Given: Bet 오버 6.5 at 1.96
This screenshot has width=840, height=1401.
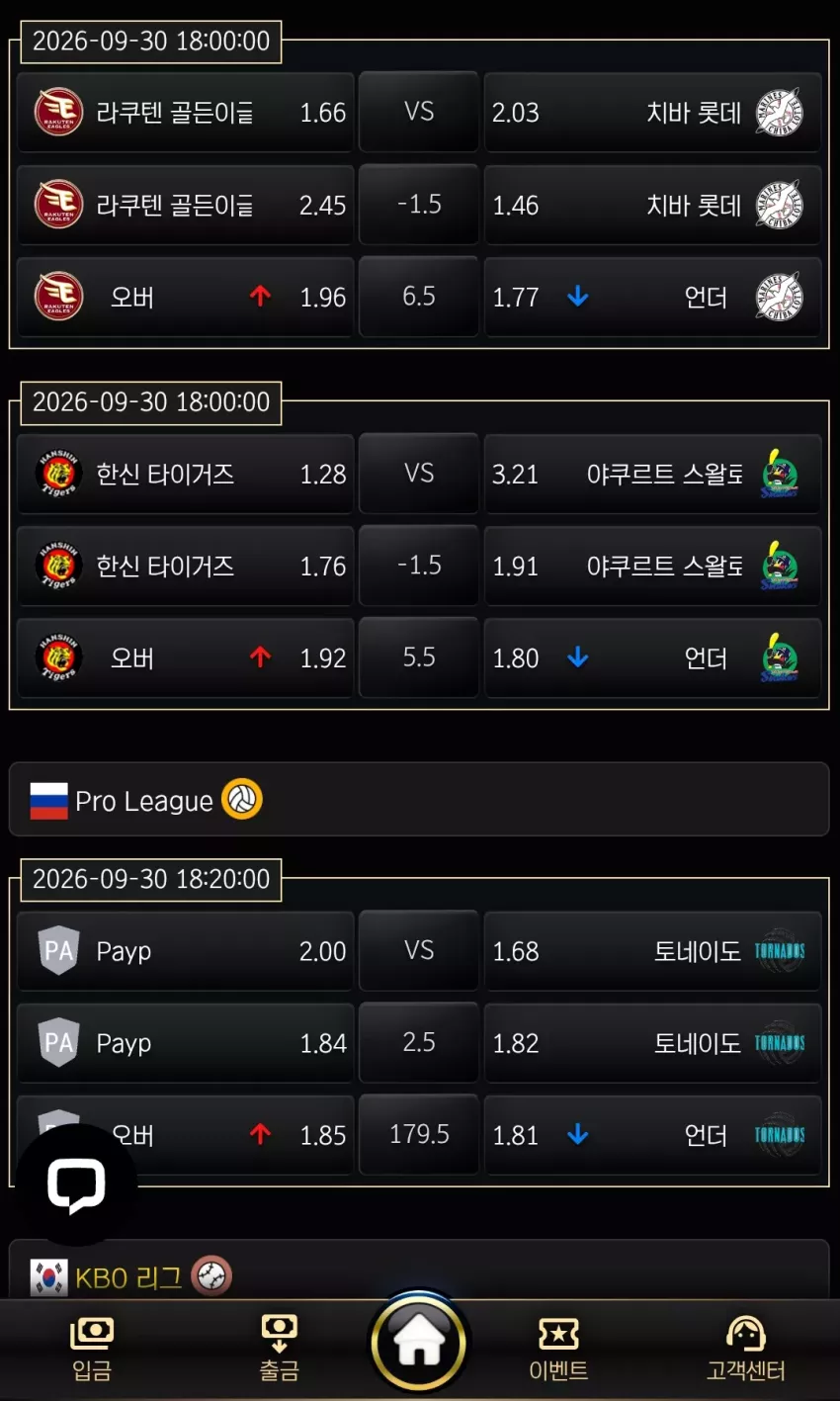Looking at the screenshot, I should click(185, 297).
